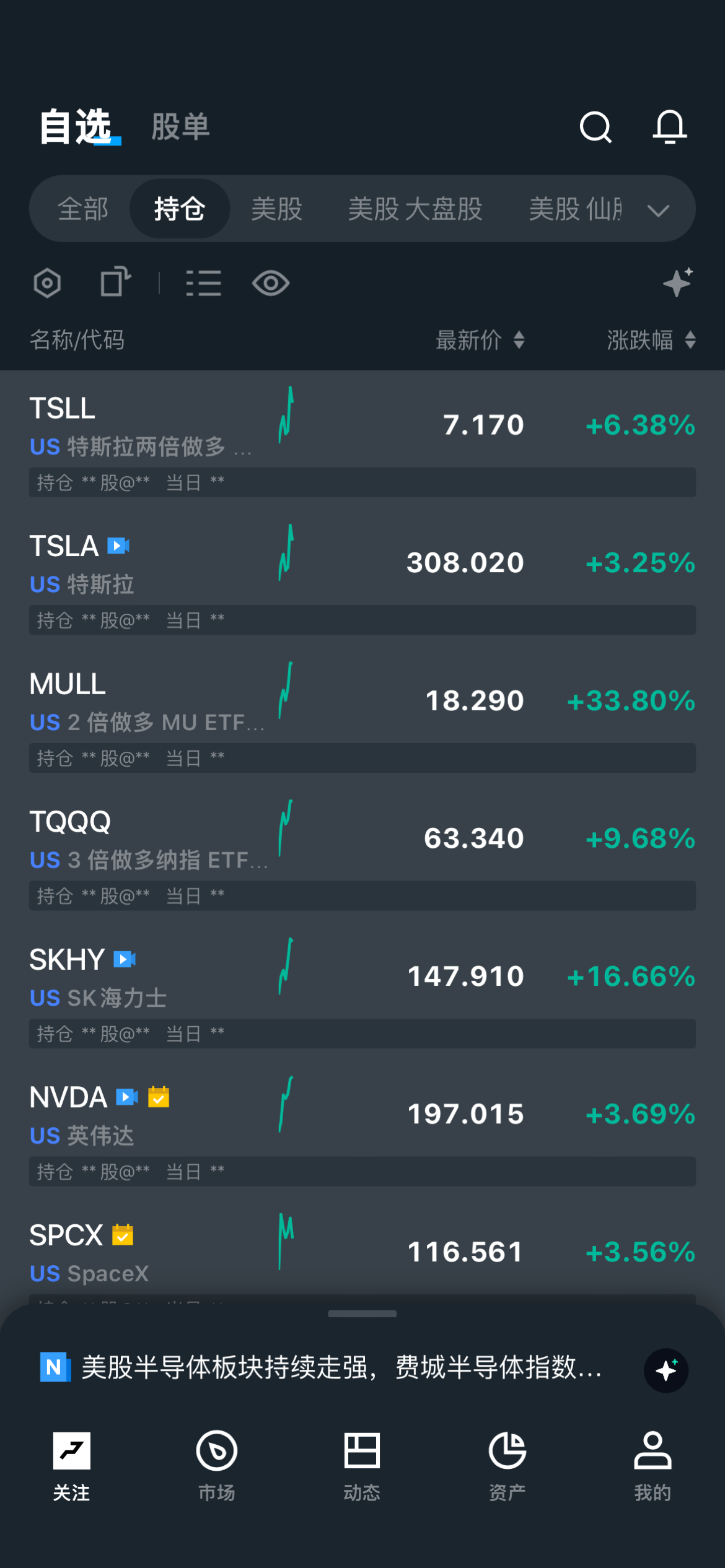Go to the 资产 tab
This screenshot has height=1568, width=725.
(507, 1466)
